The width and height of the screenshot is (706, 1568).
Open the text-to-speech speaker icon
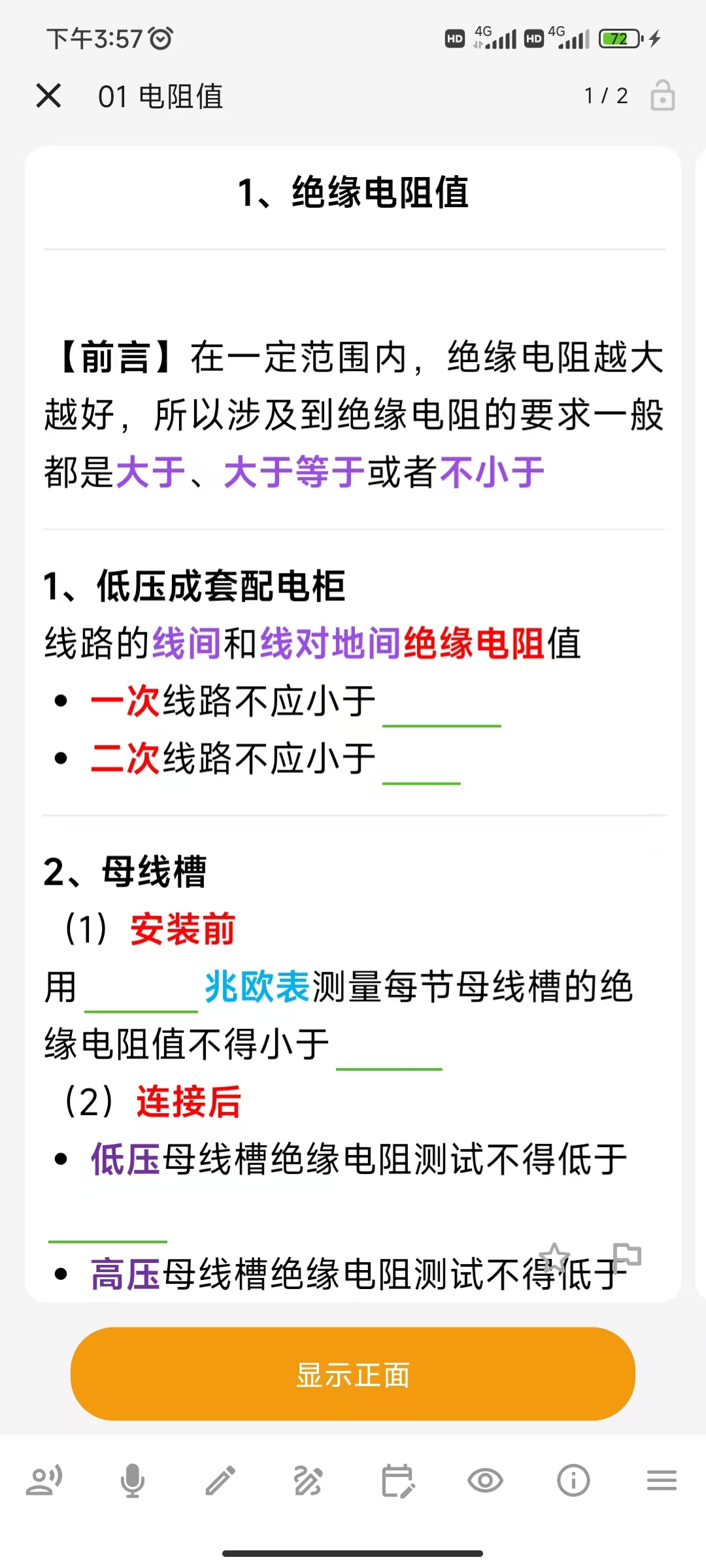pos(44,1480)
